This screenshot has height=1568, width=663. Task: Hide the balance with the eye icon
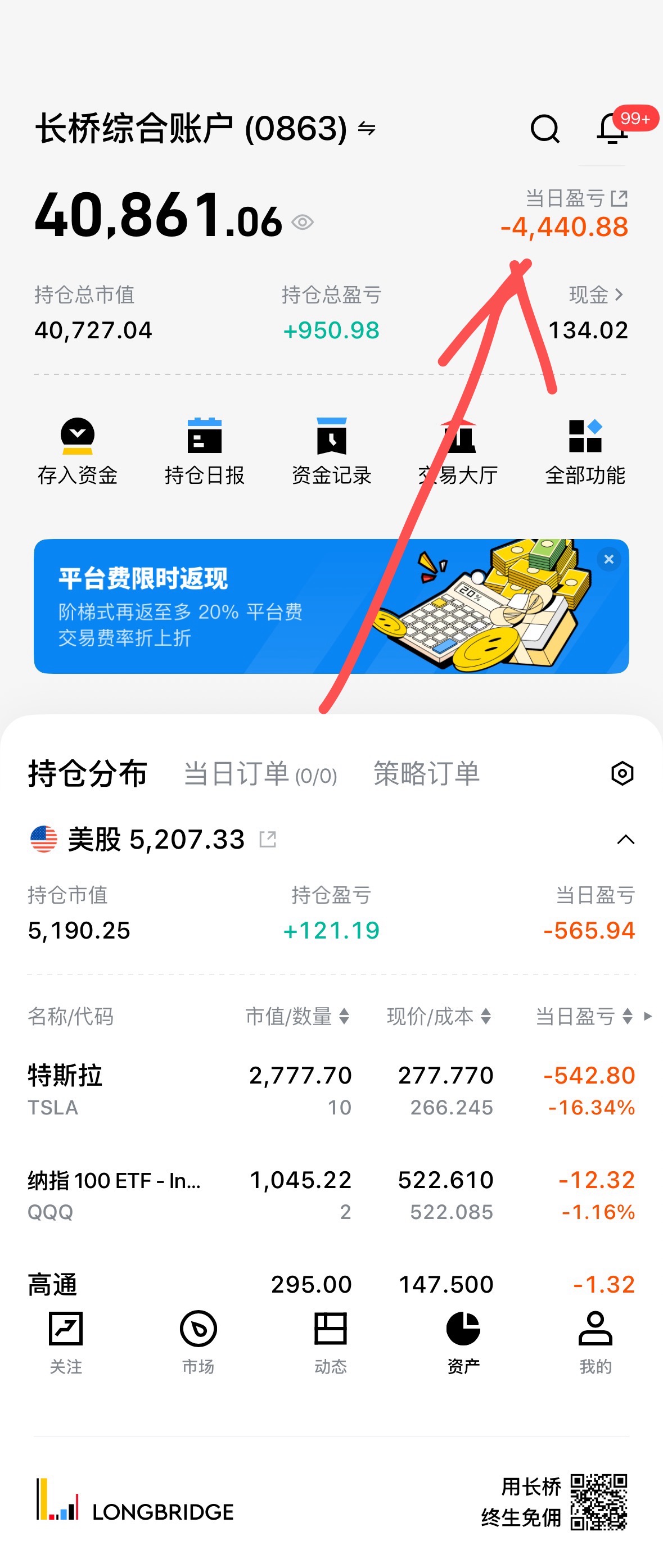tap(303, 222)
